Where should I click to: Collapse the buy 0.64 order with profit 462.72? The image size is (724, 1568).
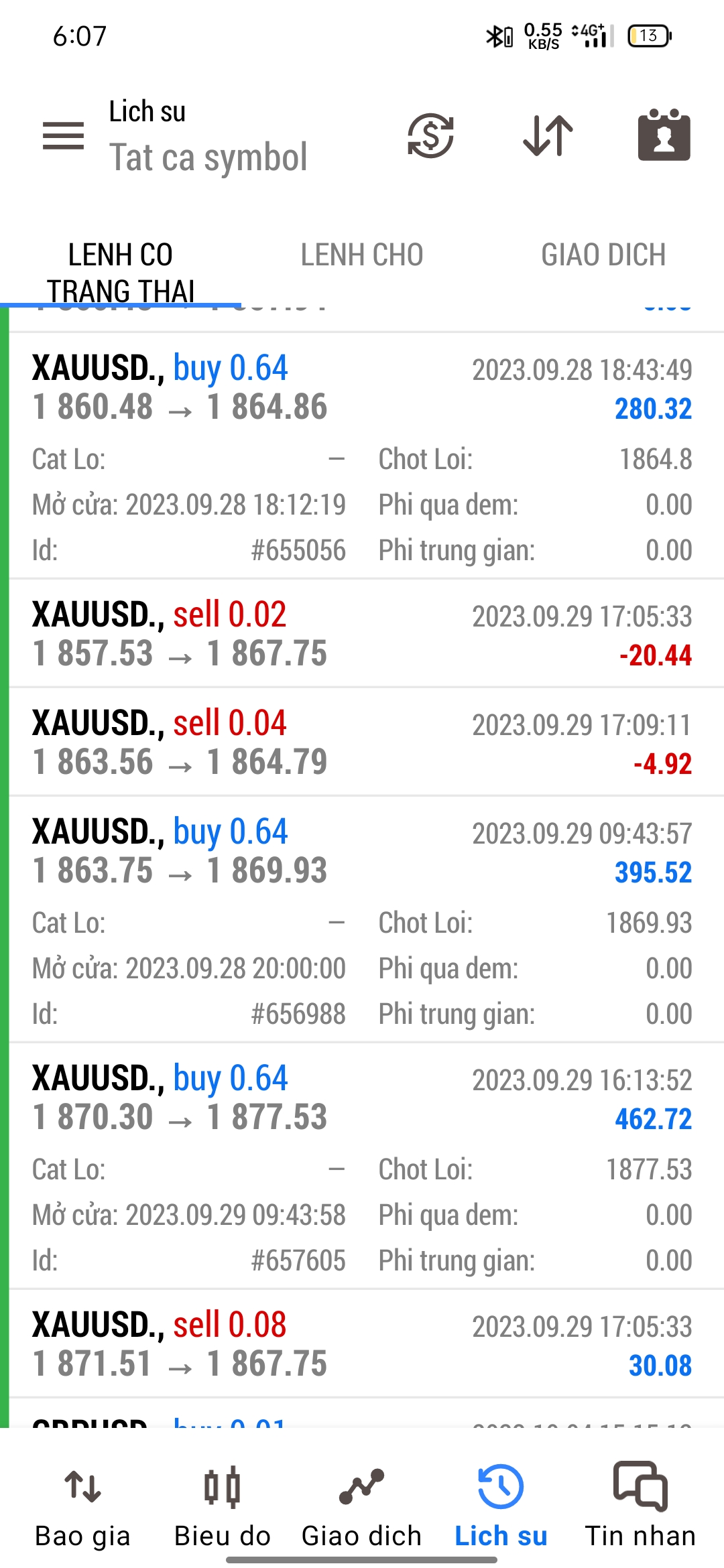coord(362,1099)
